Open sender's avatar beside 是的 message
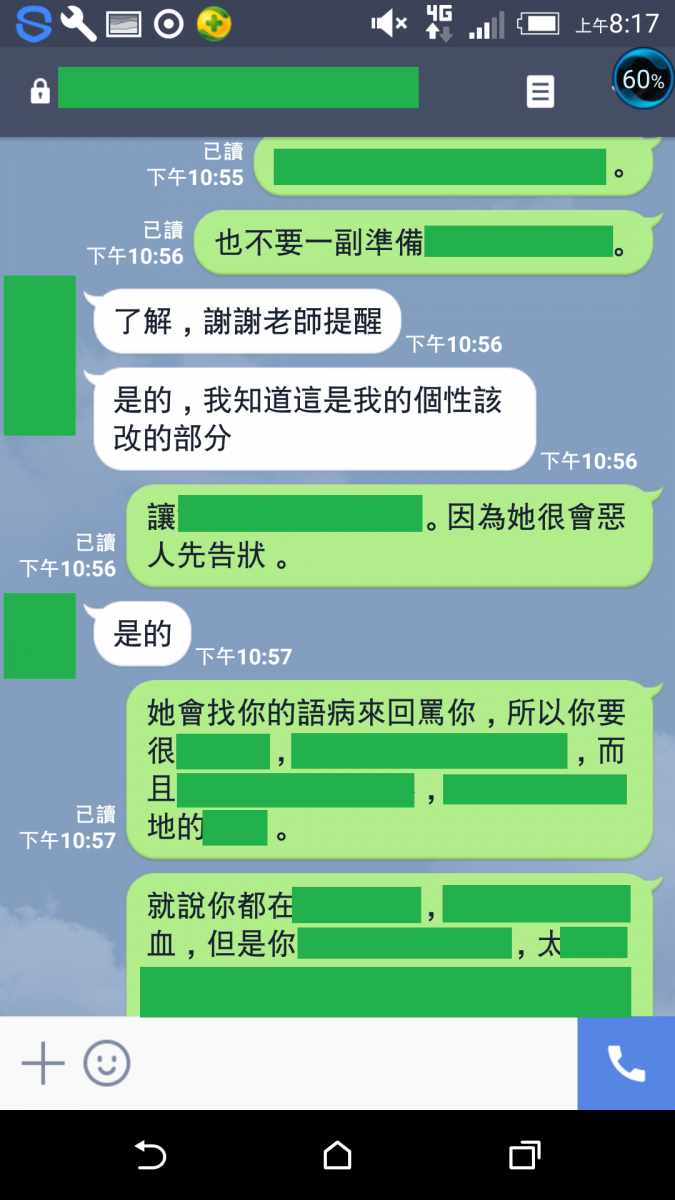This screenshot has width=675, height=1200. (40, 636)
